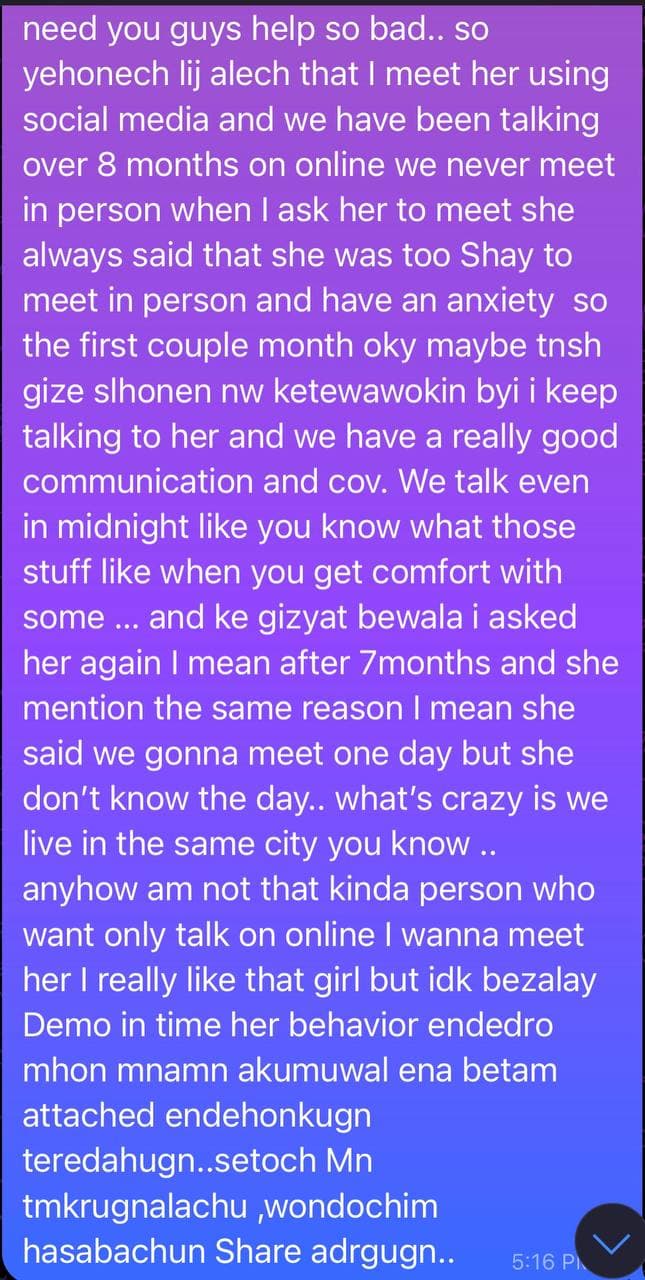The height and width of the screenshot is (1280, 645).
Task: Jump to the latest messages with the down-arrow button
Action: click(610, 1243)
